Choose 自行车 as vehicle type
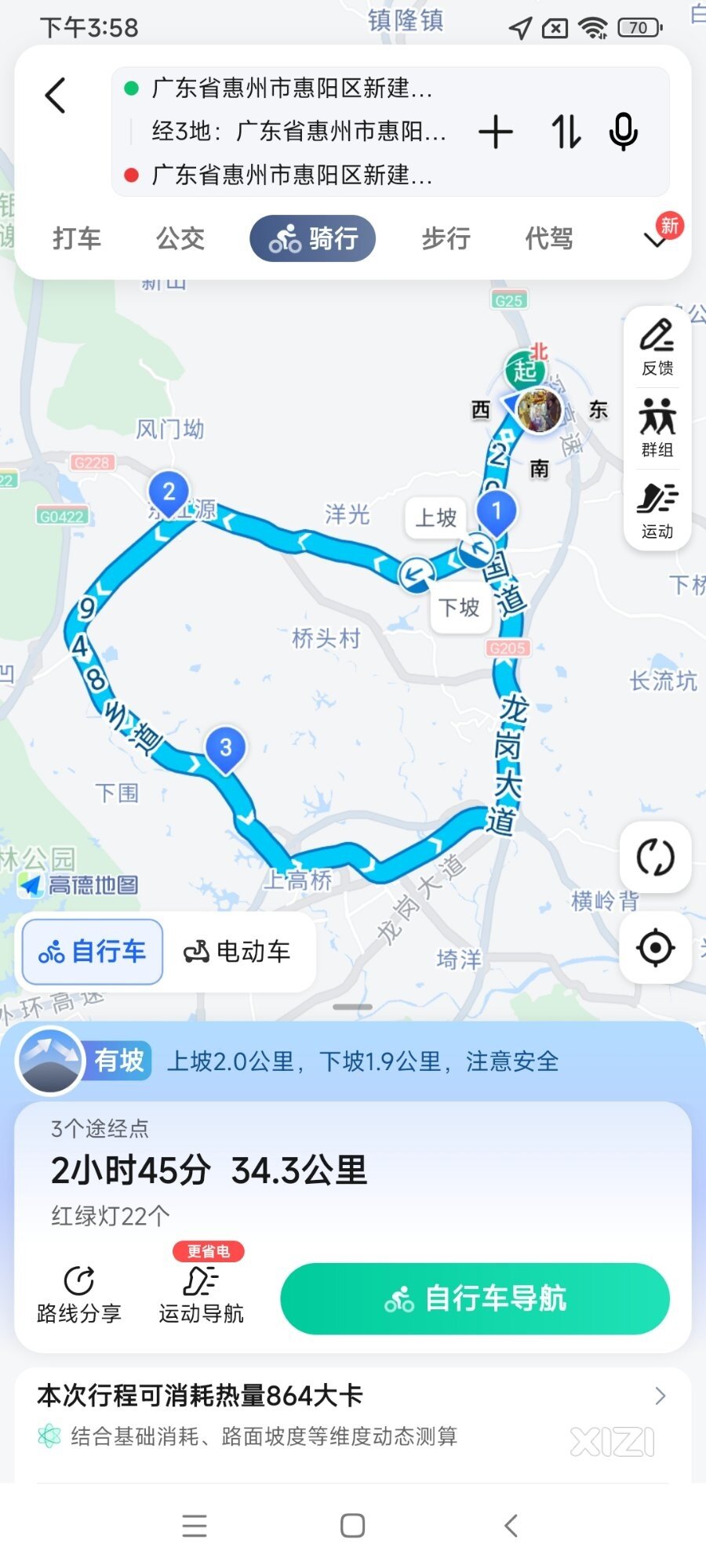 (x=93, y=952)
